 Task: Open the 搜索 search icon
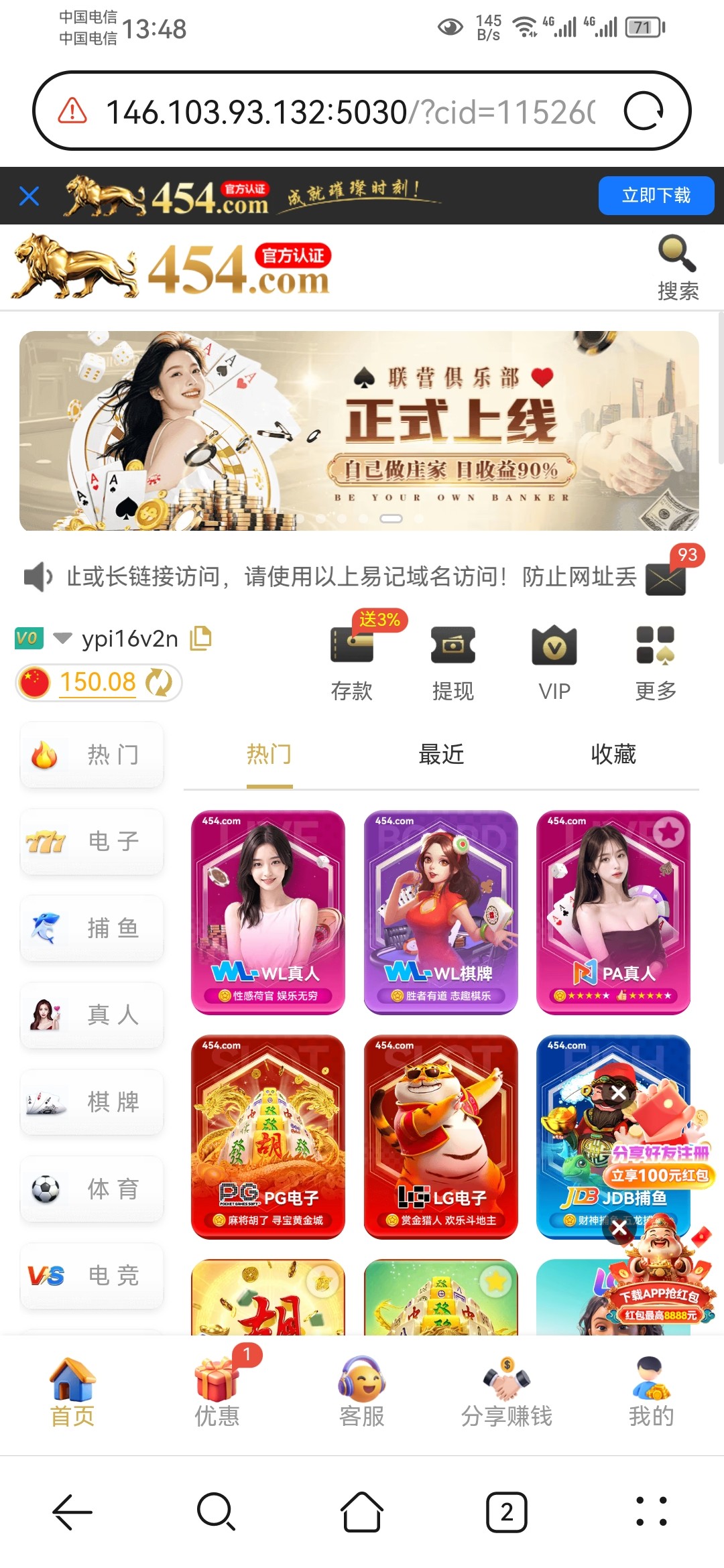(x=677, y=267)
